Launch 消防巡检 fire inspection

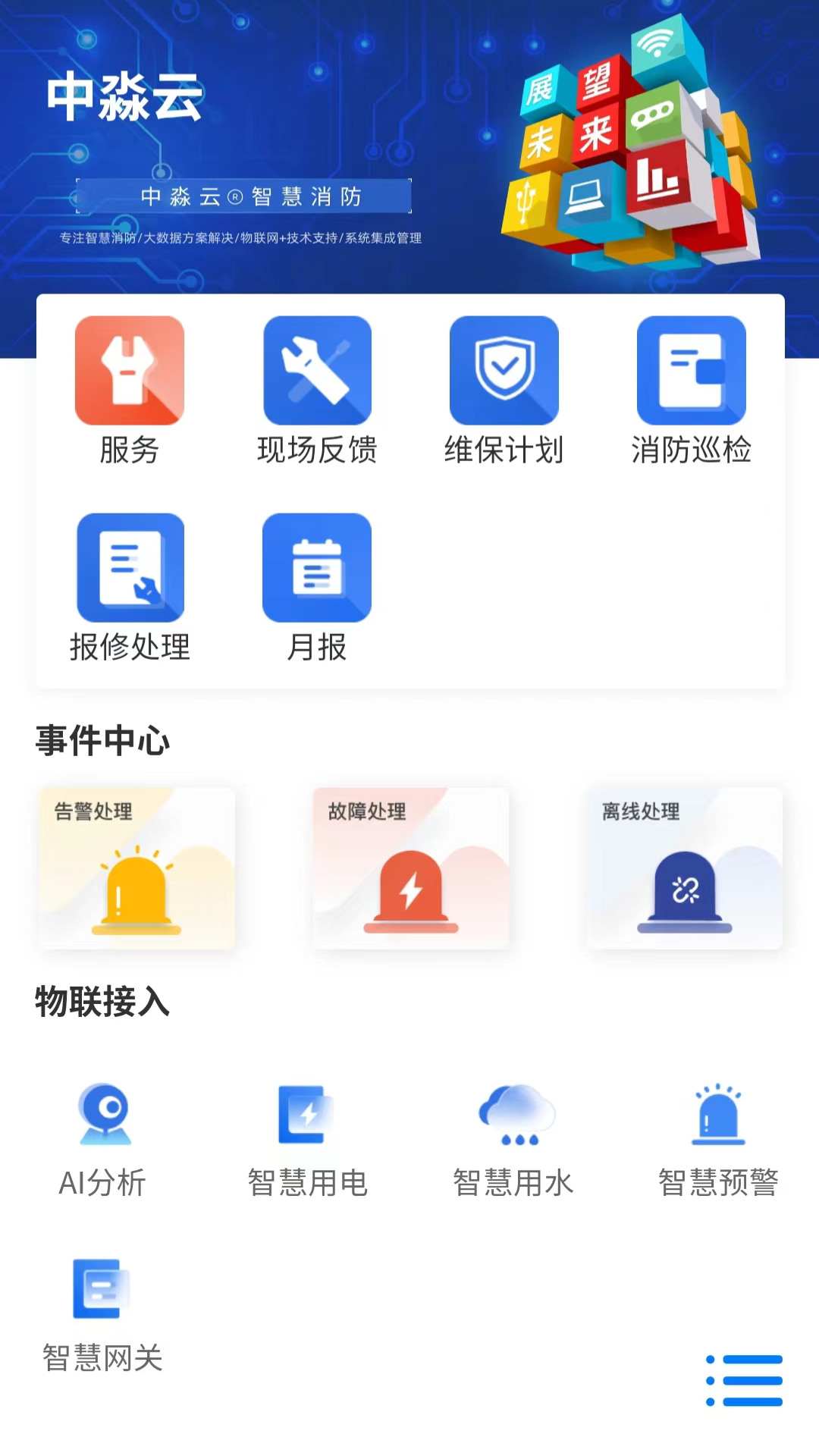coord(691,370)
